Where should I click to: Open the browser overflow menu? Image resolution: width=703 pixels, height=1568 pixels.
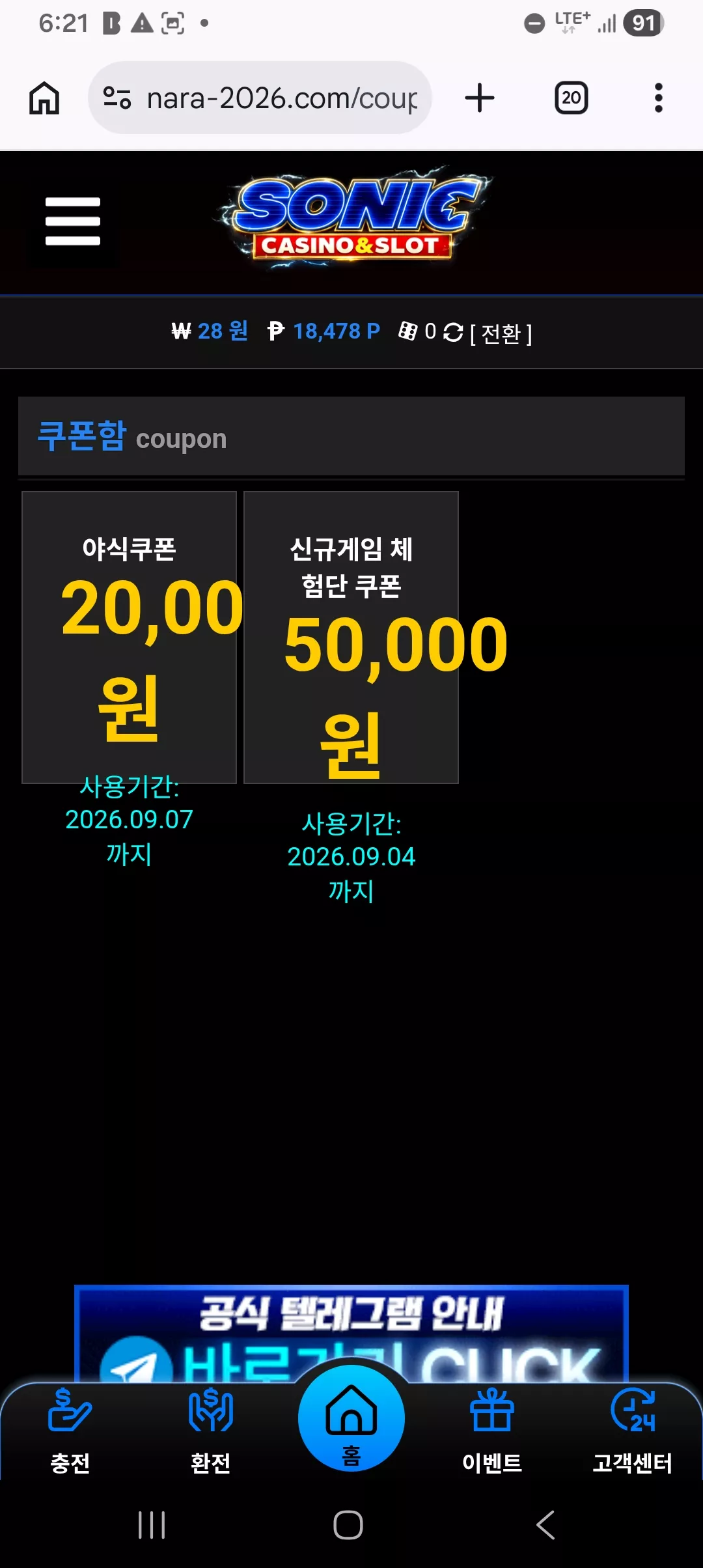[x=659, y=98]
